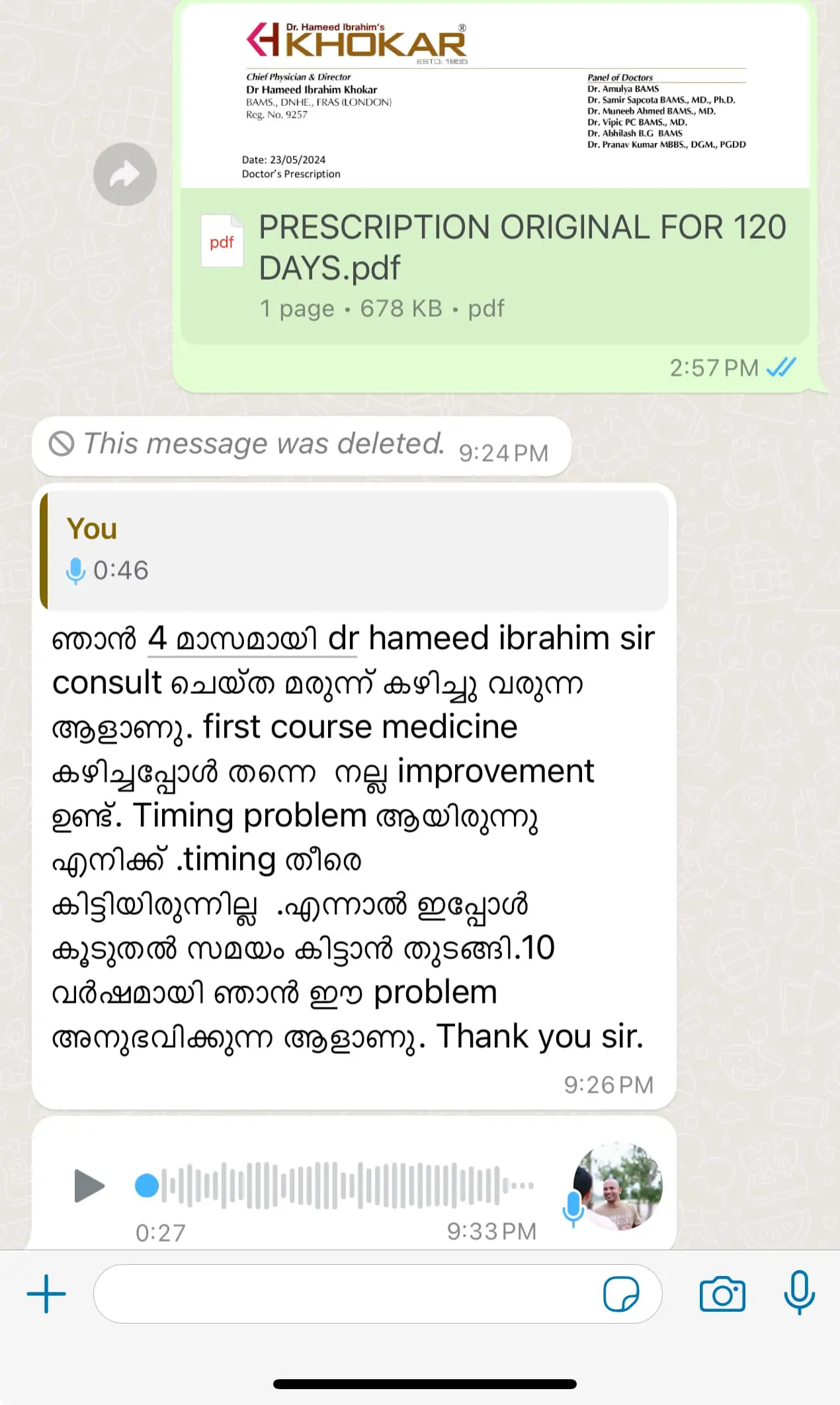Open the attachments plus menu
The width and height of the screenshot is (840, 1405).
(46, 1294)
